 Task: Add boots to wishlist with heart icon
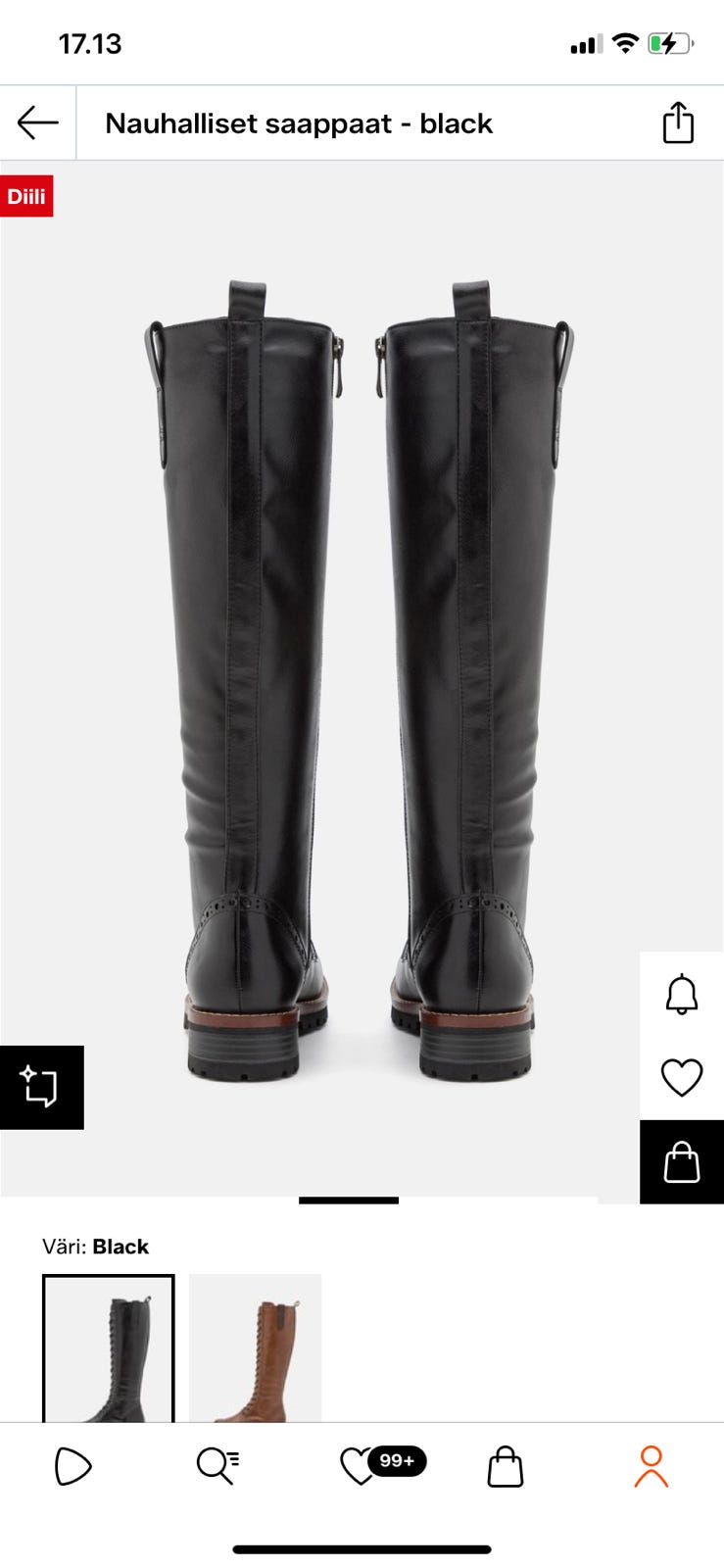682,1078
